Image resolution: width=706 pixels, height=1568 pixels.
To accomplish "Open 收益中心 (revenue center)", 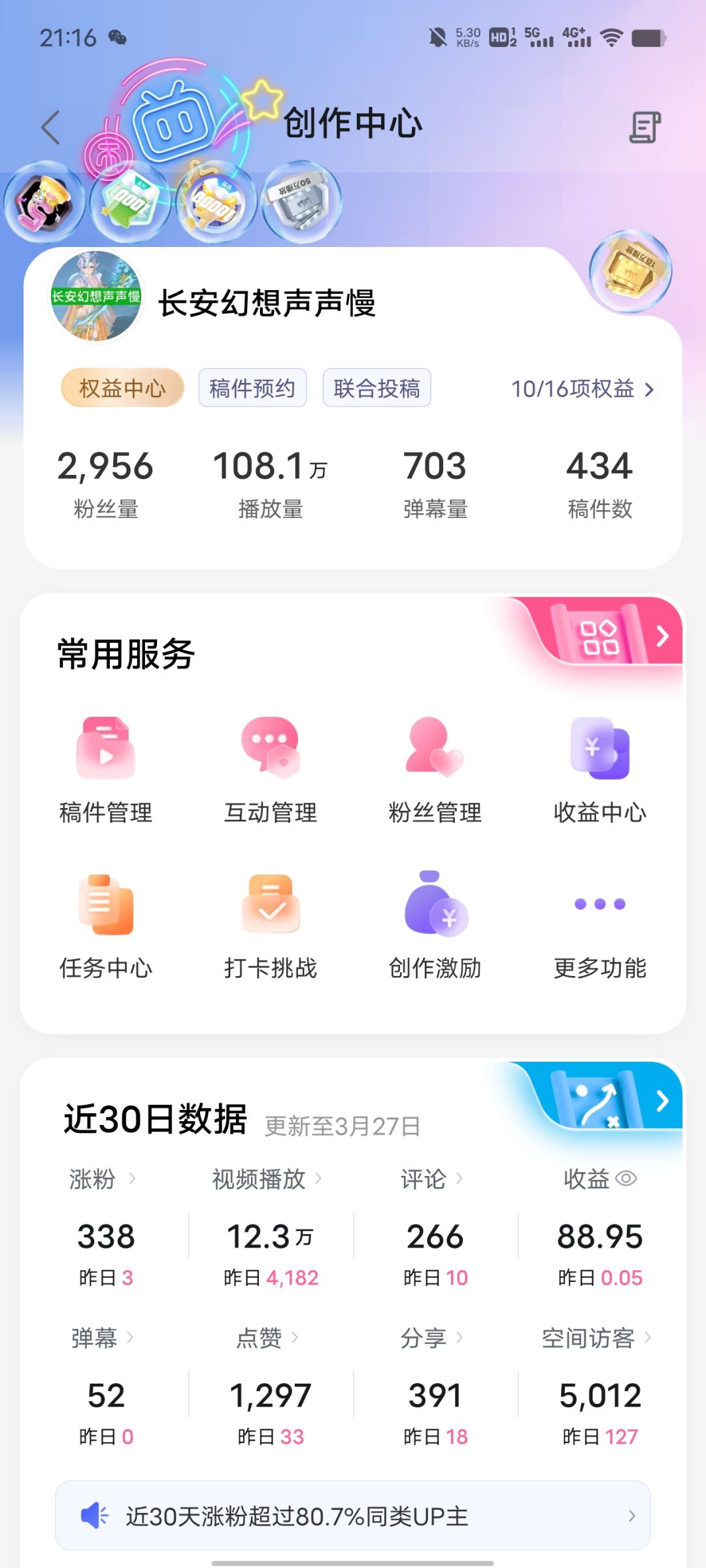I will coord(600,771).
